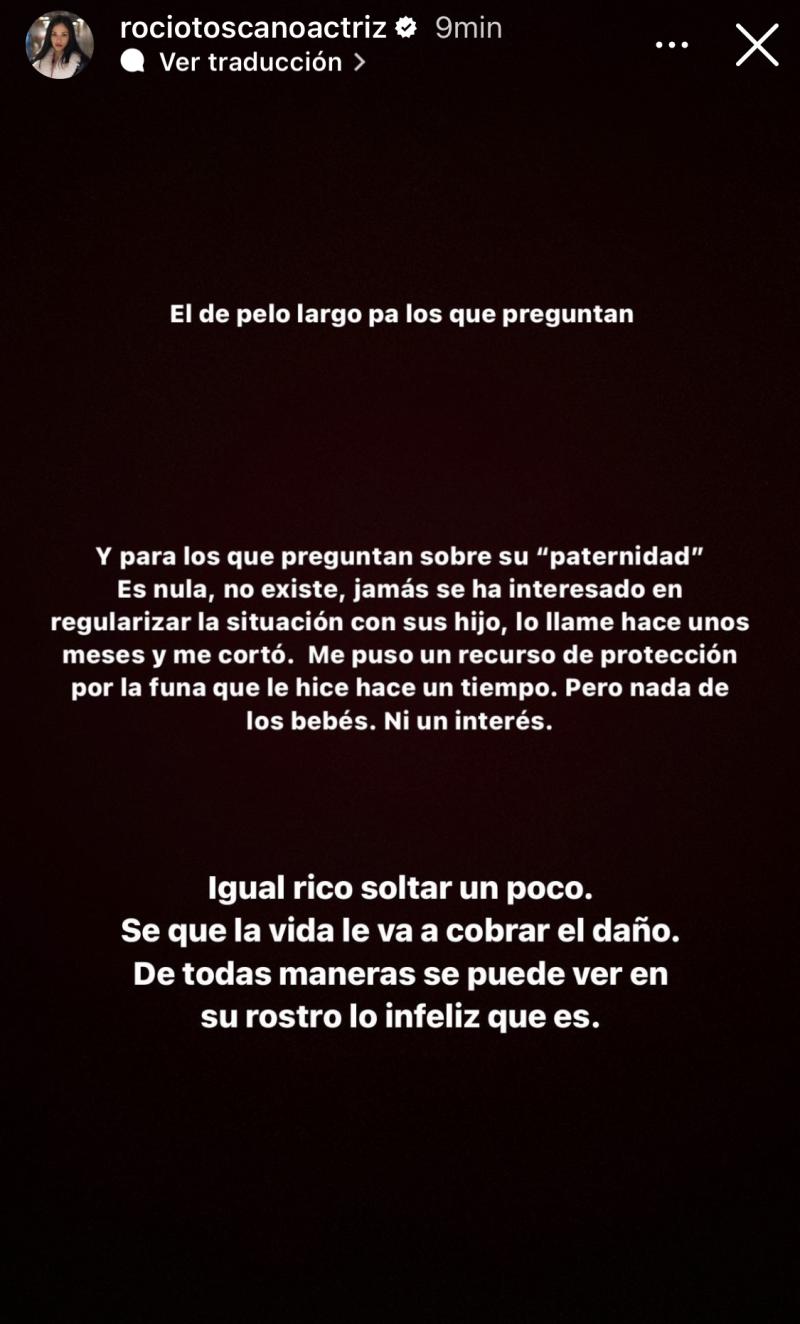Click the text saying El de pelo largo
800x1324 pixels.
pos(400,313)
